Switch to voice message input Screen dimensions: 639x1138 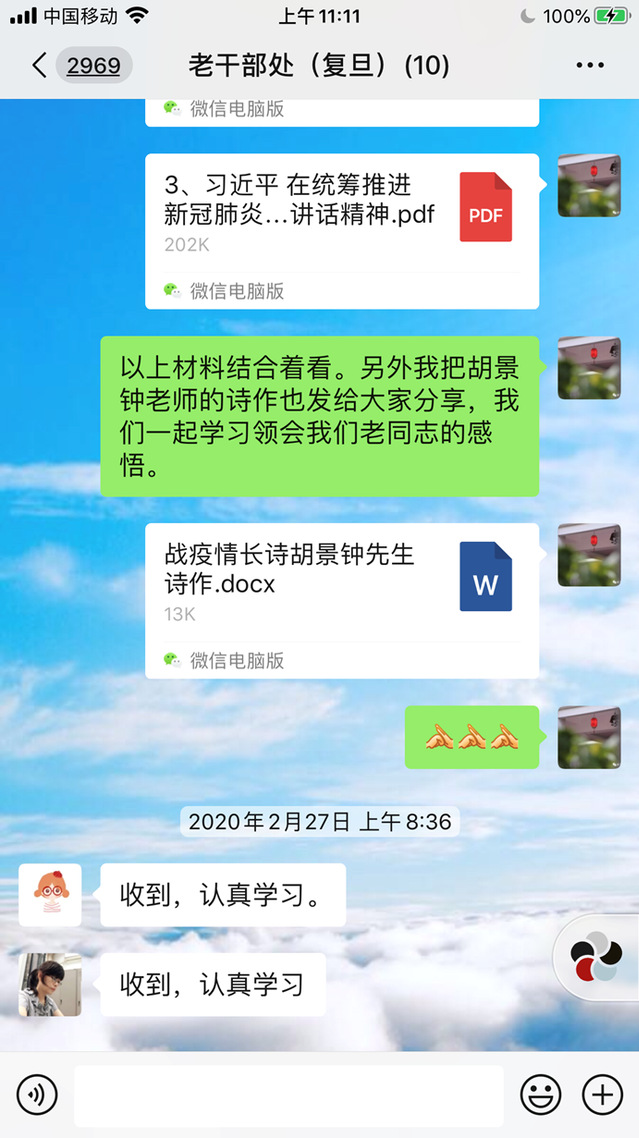coord(37,1095)
